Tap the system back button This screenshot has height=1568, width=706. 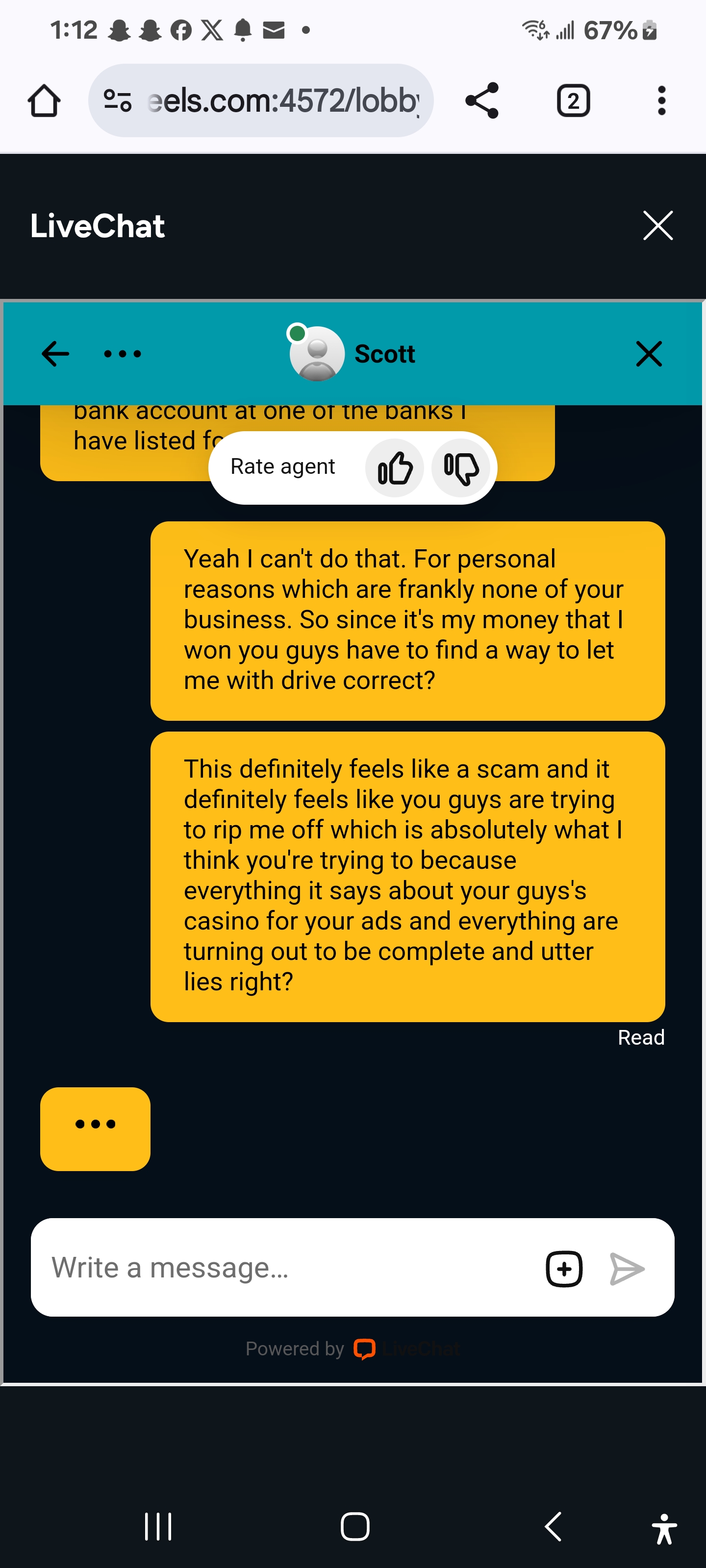pyautogui.click(x=553, y=1527)
